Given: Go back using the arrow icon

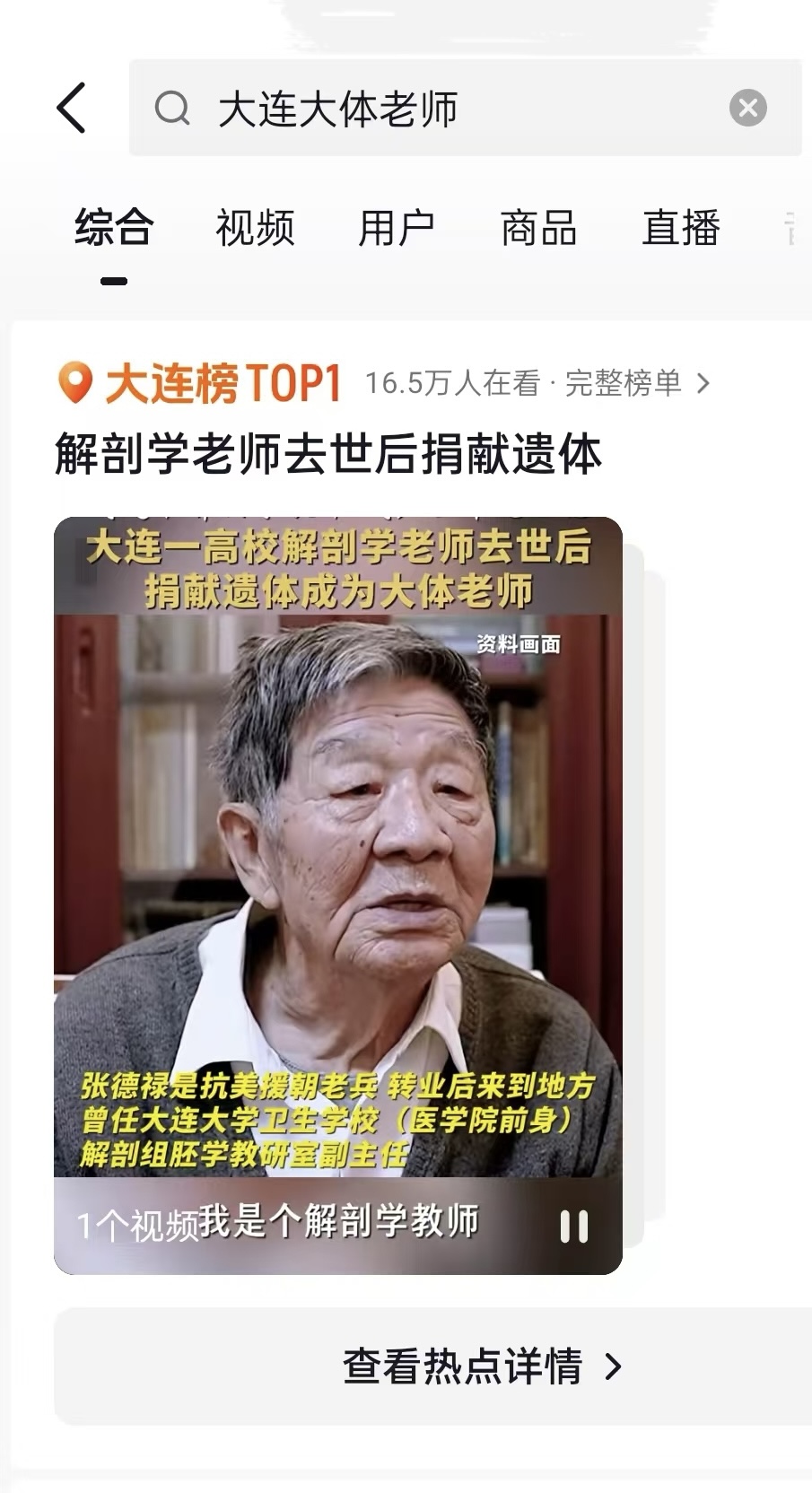Looking at the screenshot, I should (72, 108).
